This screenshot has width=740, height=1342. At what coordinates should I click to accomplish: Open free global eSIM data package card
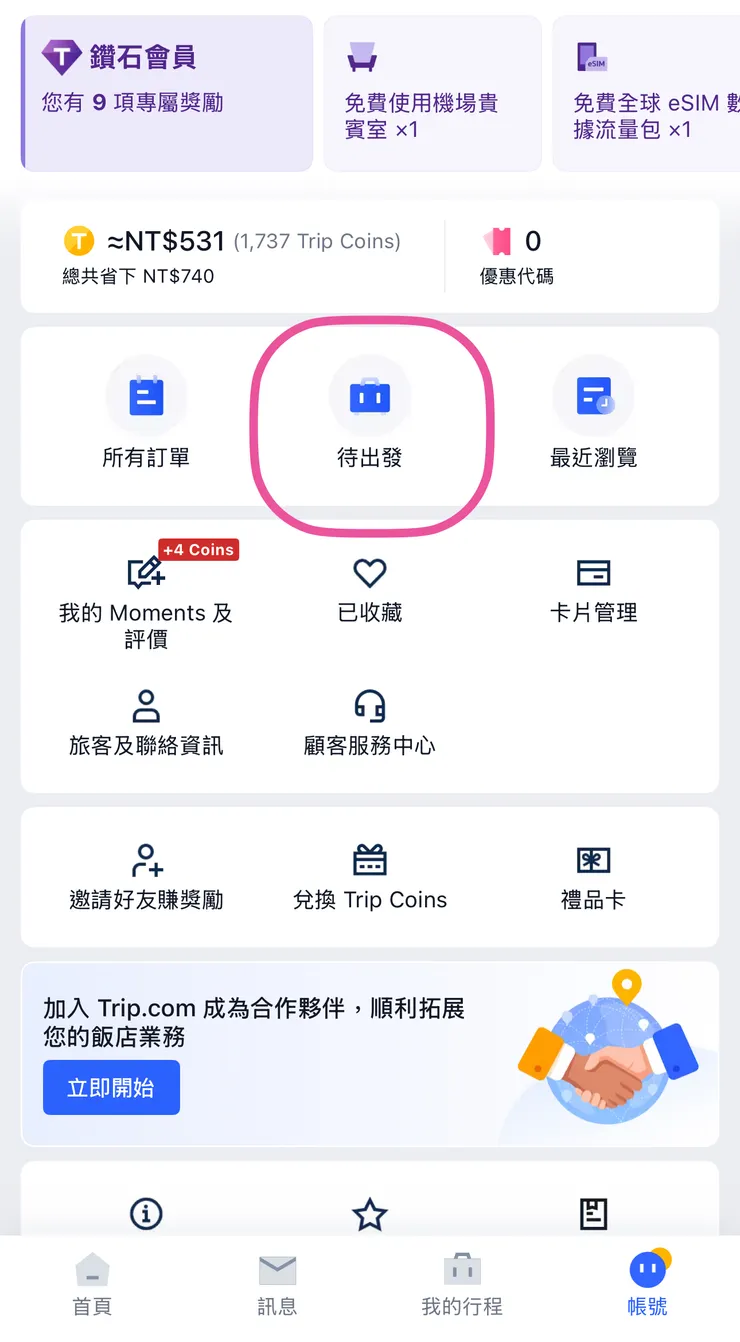coord(650,90)
